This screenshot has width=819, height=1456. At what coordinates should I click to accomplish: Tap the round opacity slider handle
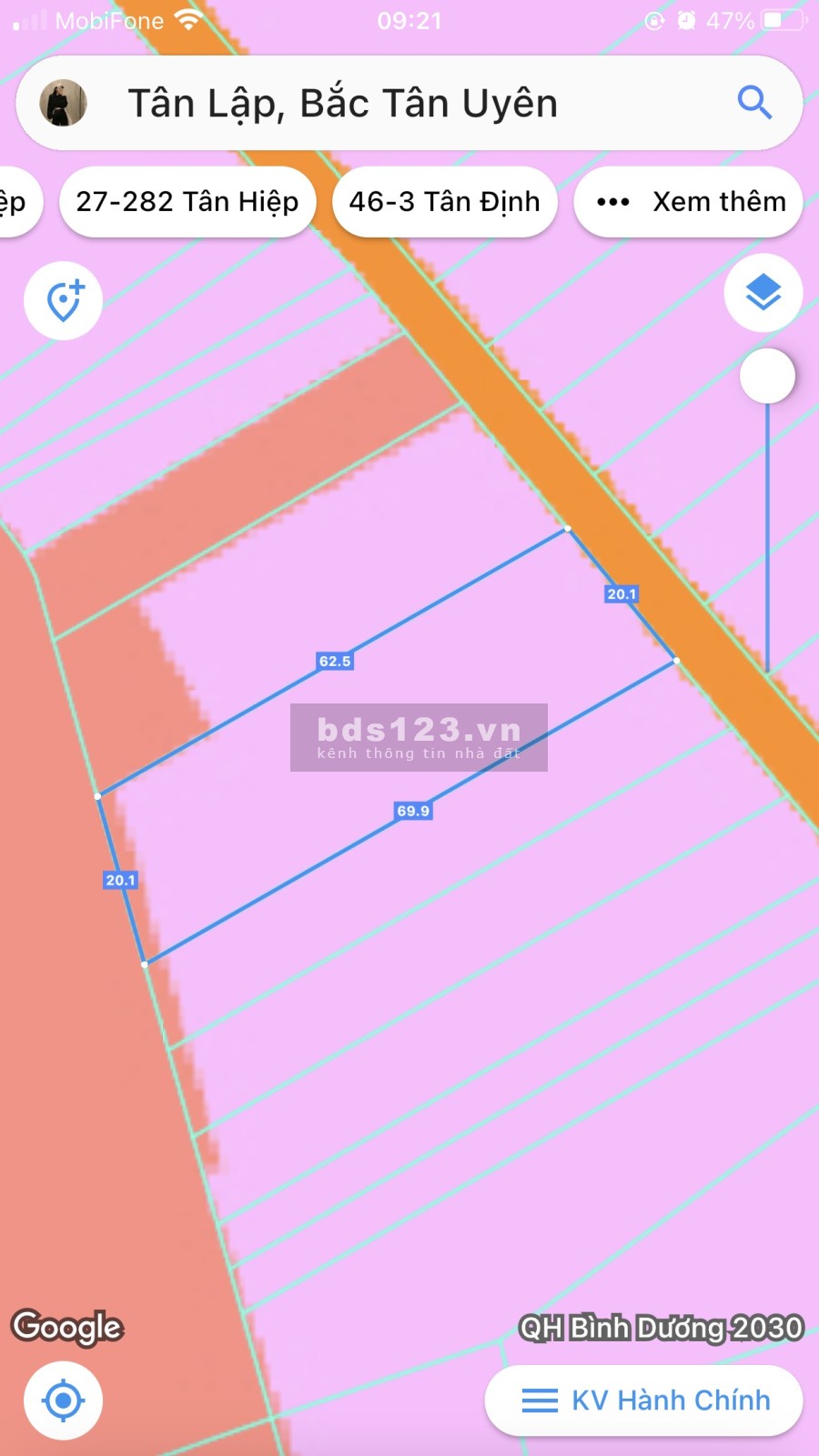pyautogui.click(x=767, y=376)
